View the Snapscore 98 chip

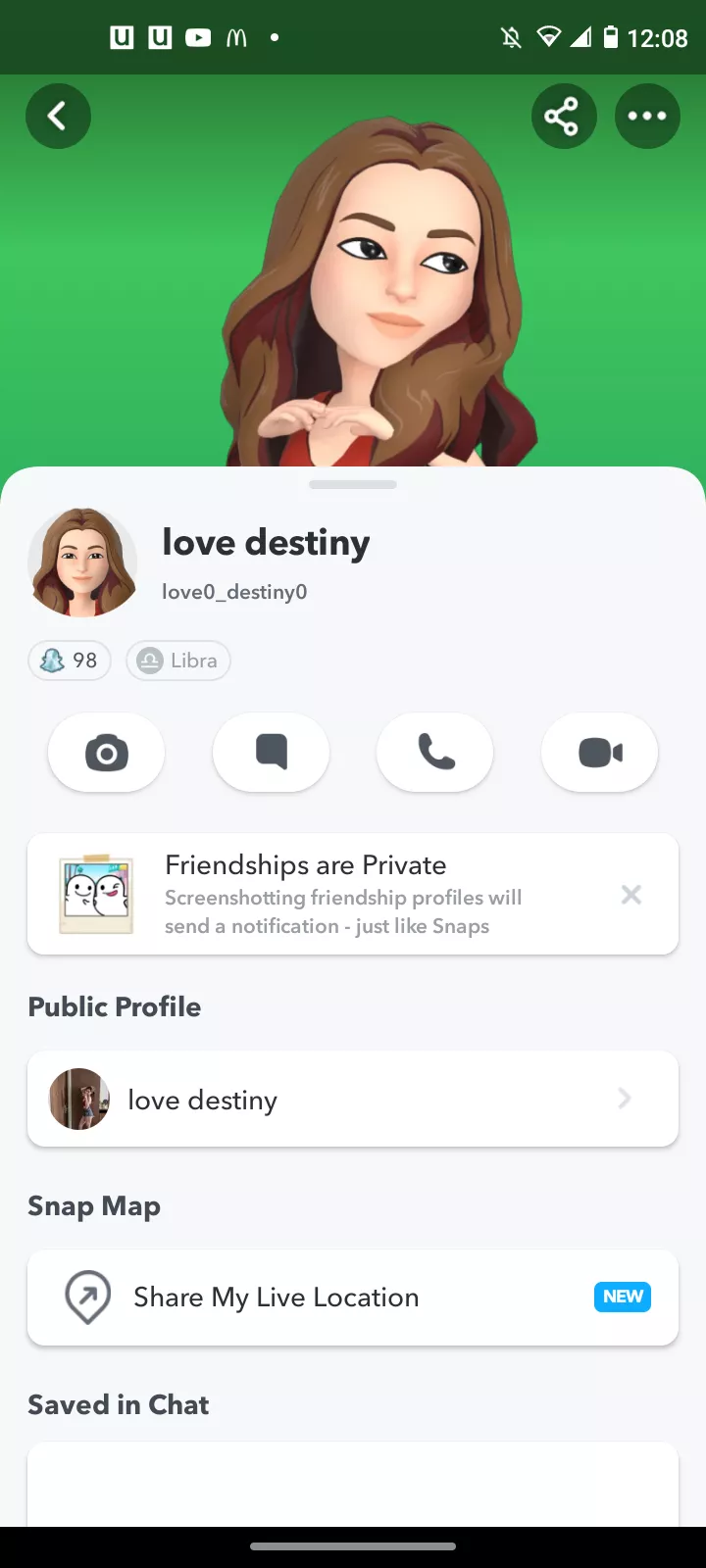click(x=70, y=661)
